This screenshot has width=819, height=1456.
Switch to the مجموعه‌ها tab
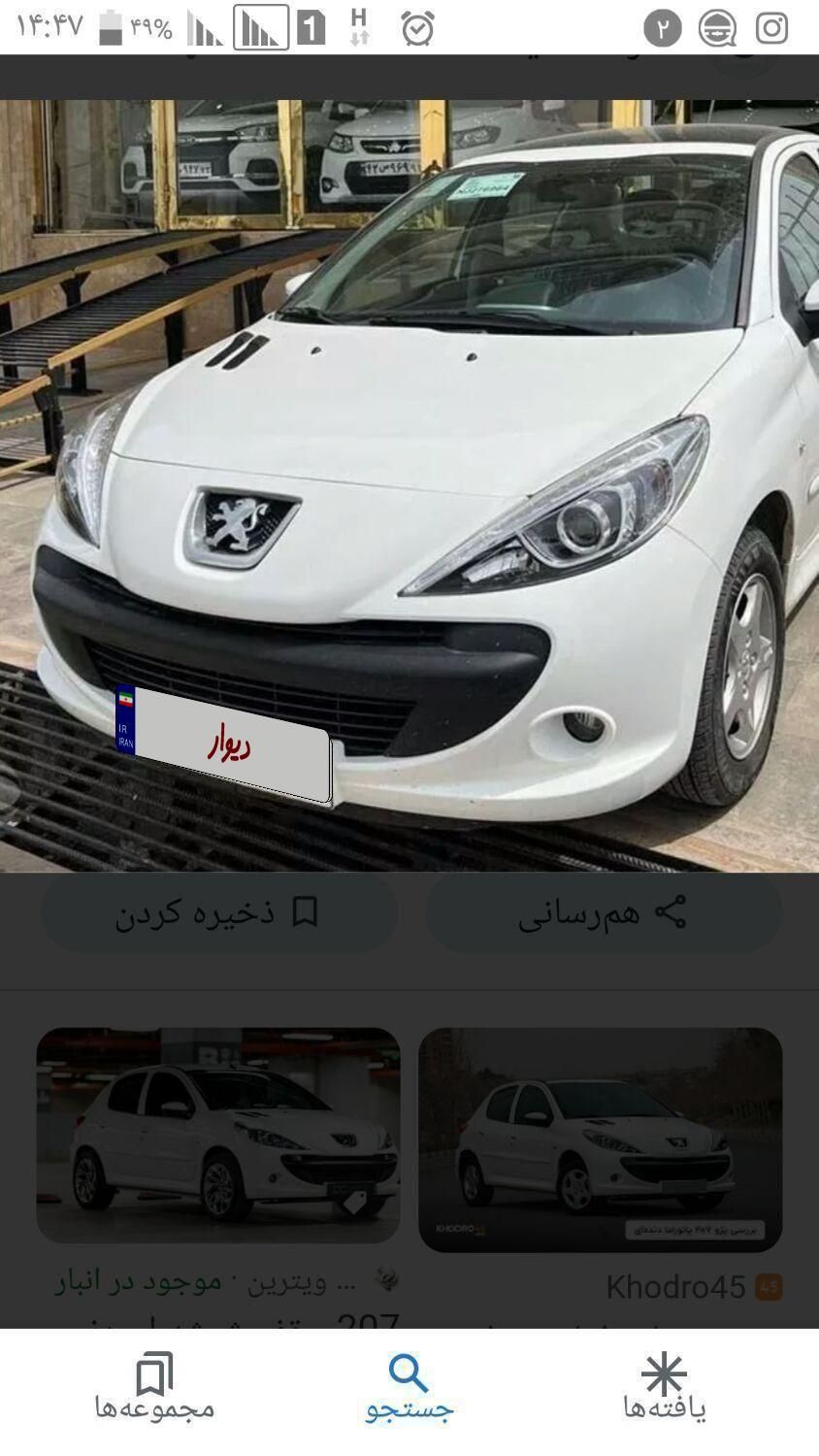click(154, 1390)
